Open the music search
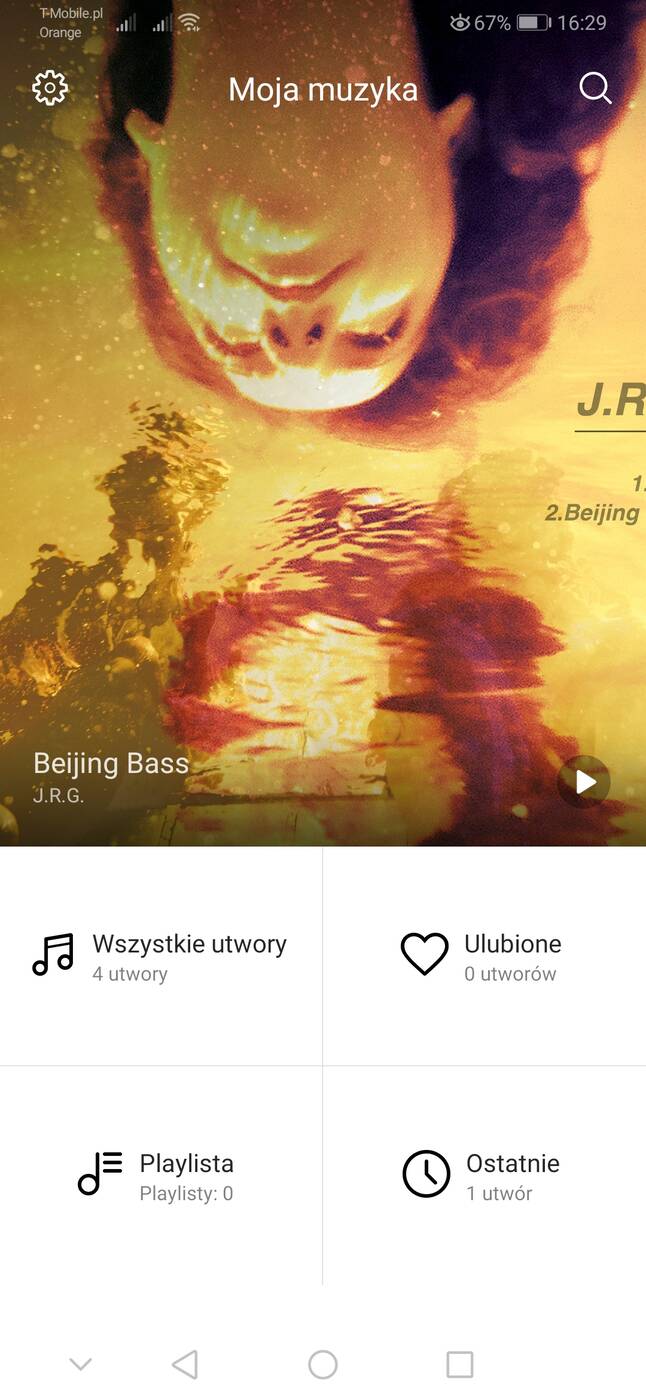 [x=595, y=88]
